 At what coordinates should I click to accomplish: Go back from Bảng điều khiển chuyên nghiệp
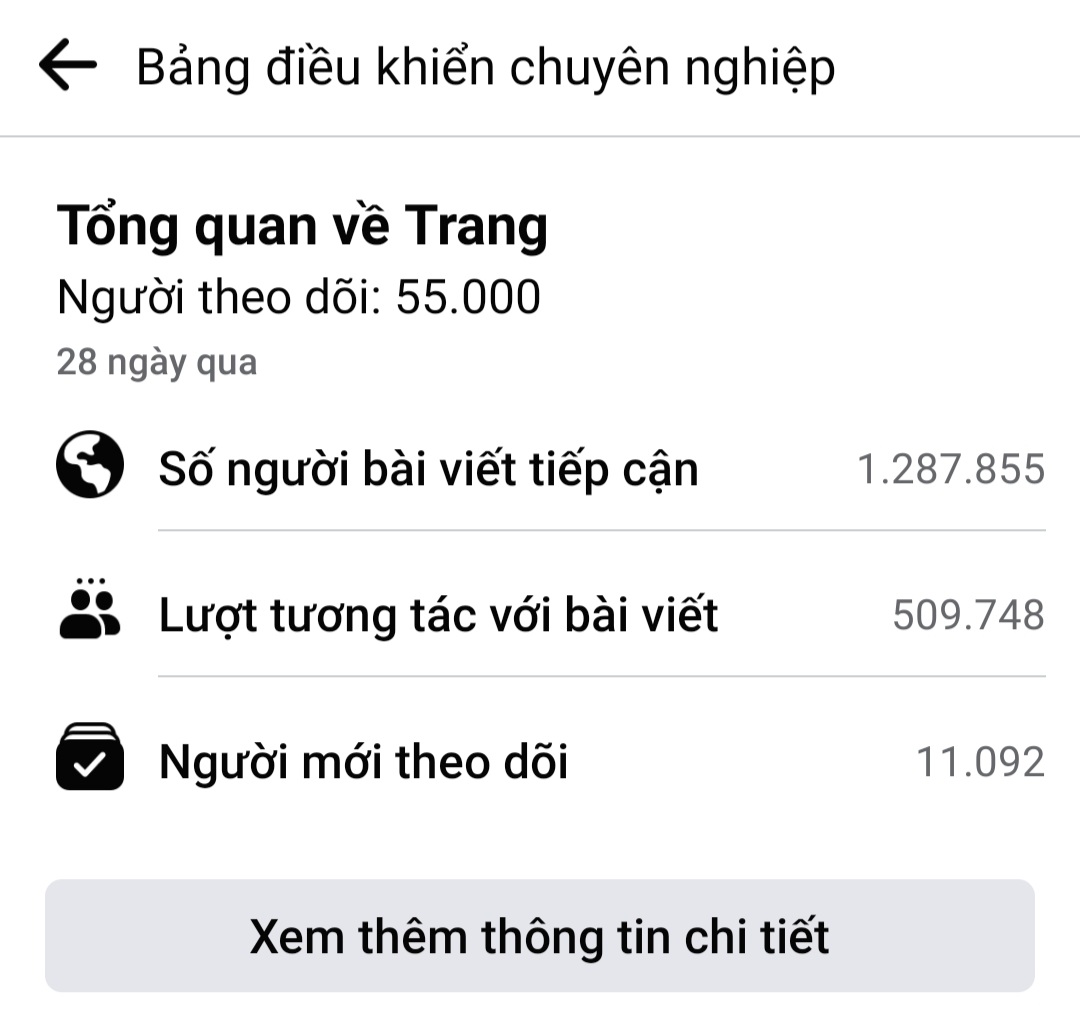point(67,66)
